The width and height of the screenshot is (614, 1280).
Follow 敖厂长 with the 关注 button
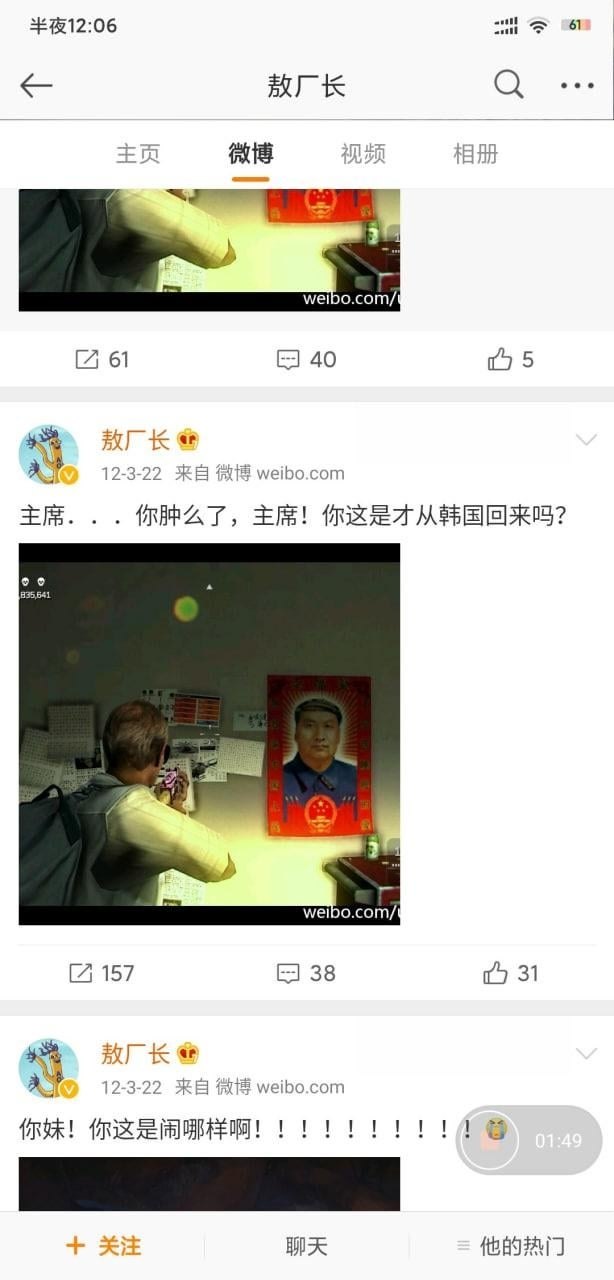click(103, 1246)
